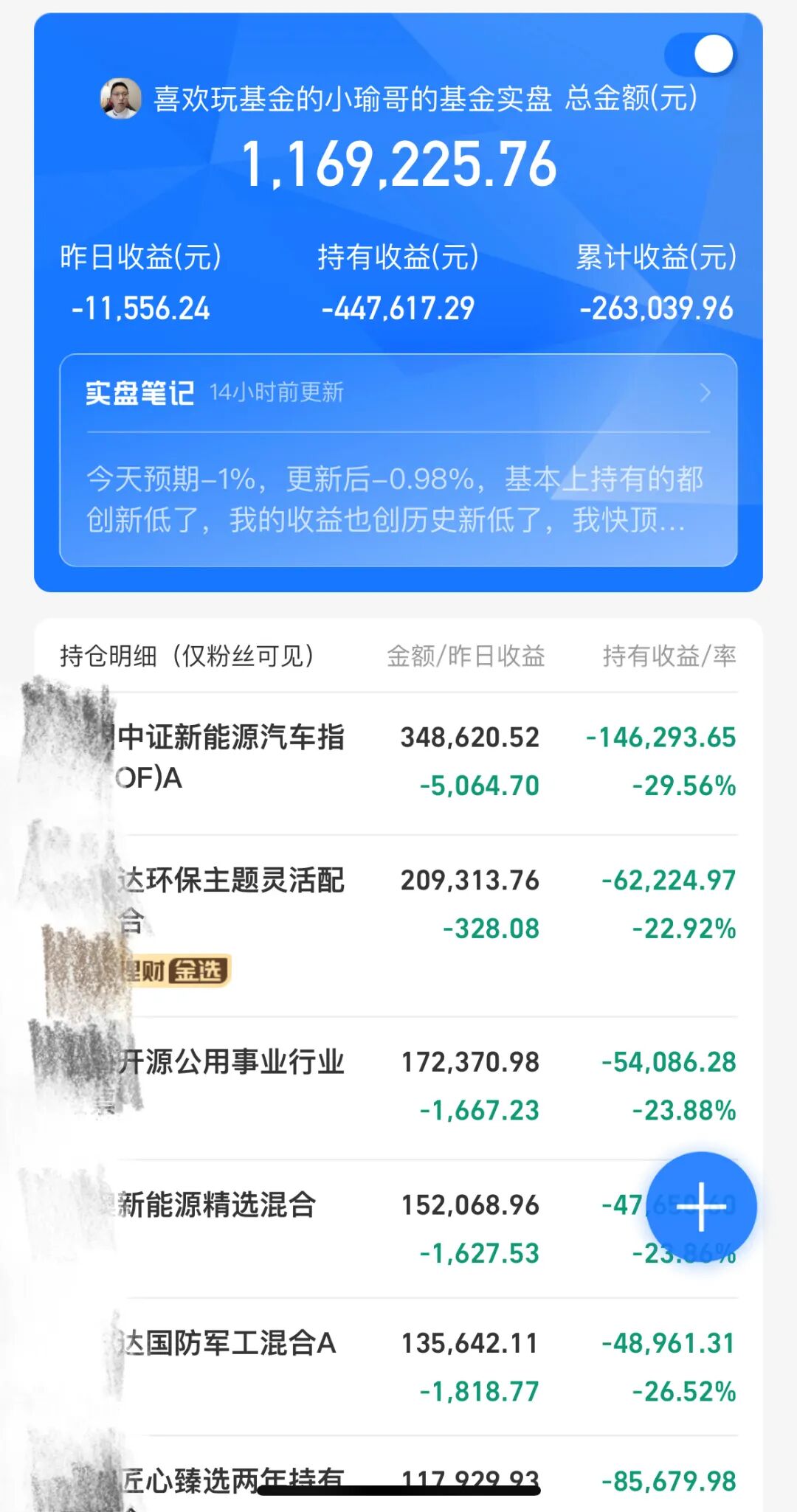The image size is (797, 1512).
Task: Toggle the switch above the total amount
Action: point(700,55)
